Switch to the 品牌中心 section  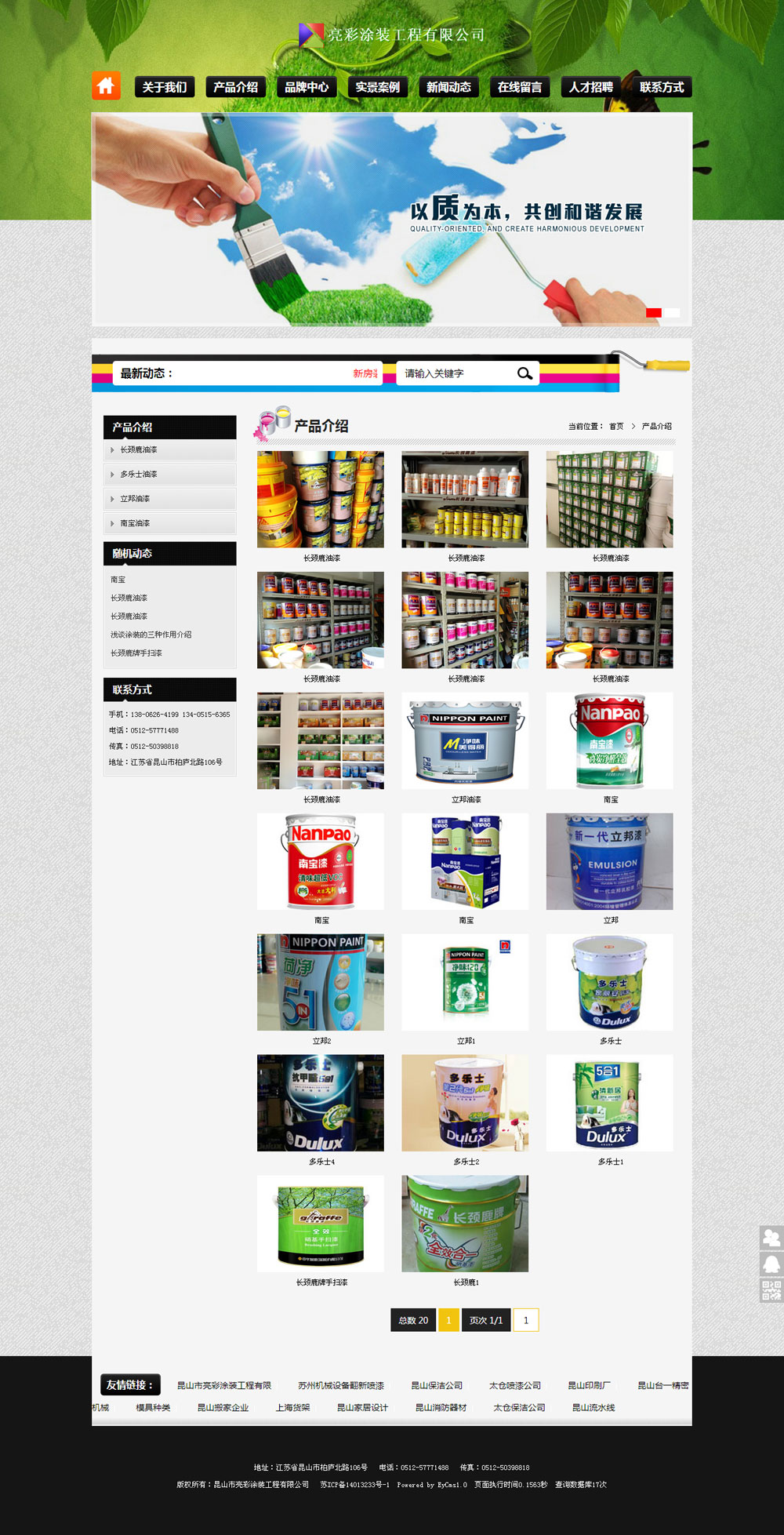(307, 87)
